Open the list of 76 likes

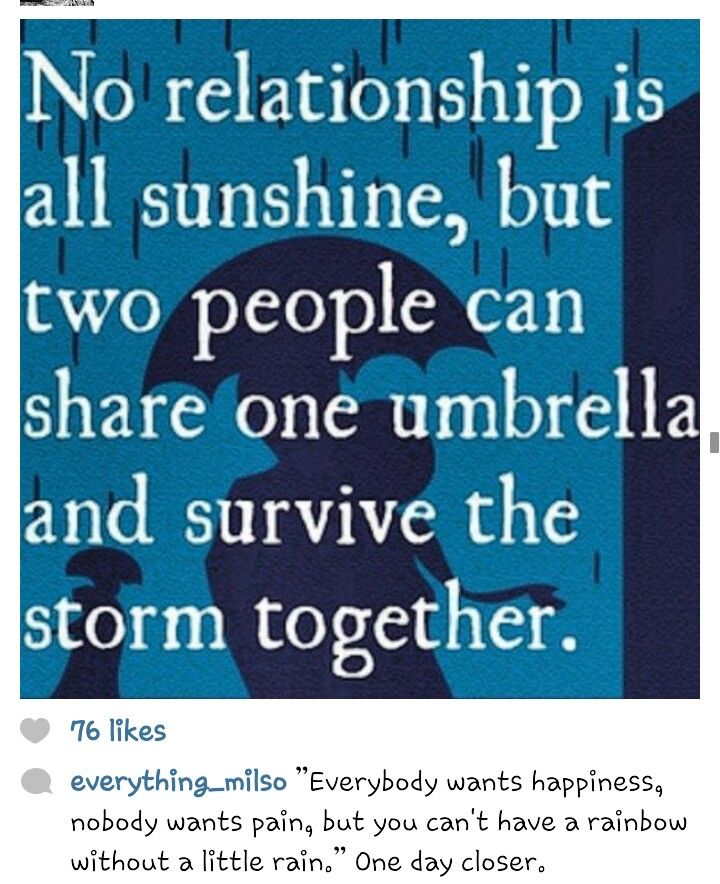coord(118,731)
